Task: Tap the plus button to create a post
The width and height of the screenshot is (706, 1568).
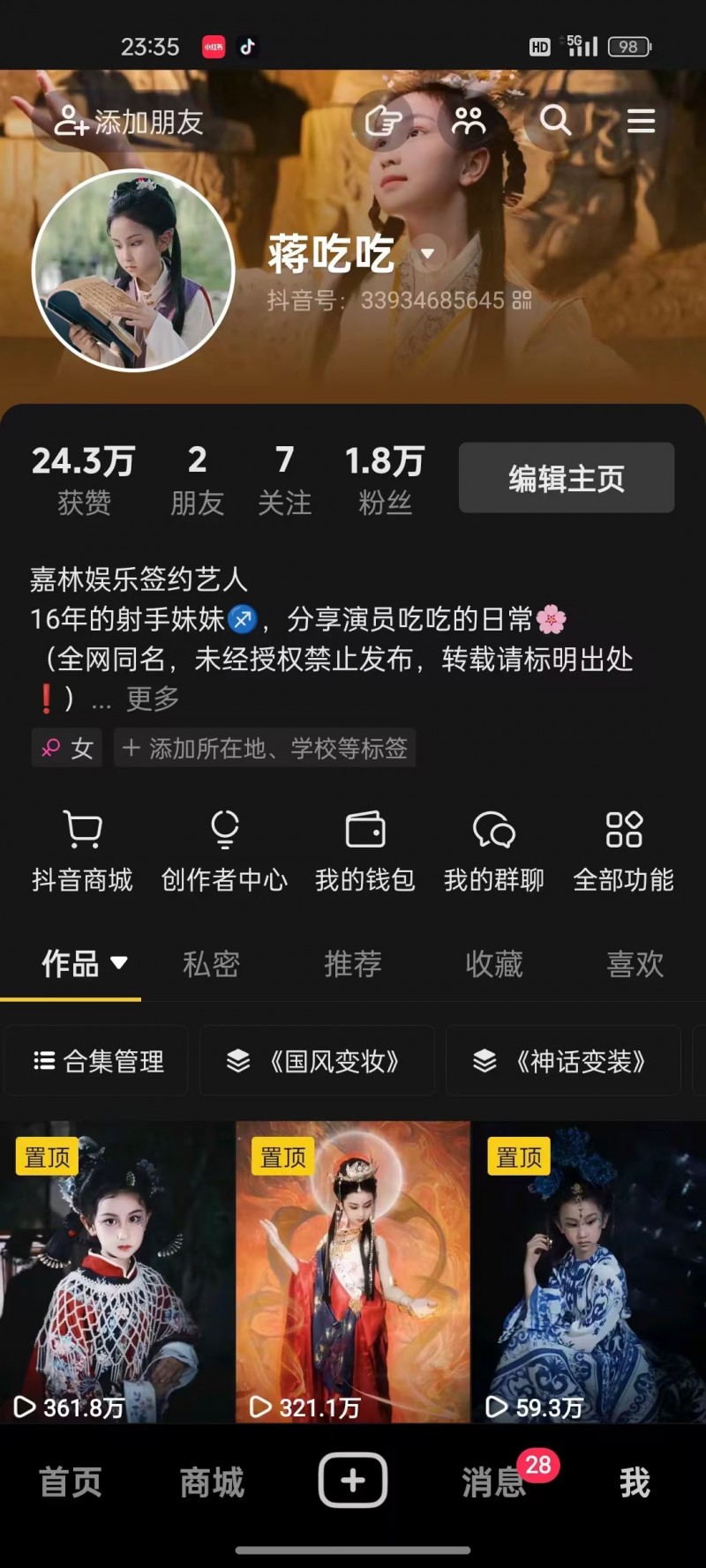Action: (353, 1480)
